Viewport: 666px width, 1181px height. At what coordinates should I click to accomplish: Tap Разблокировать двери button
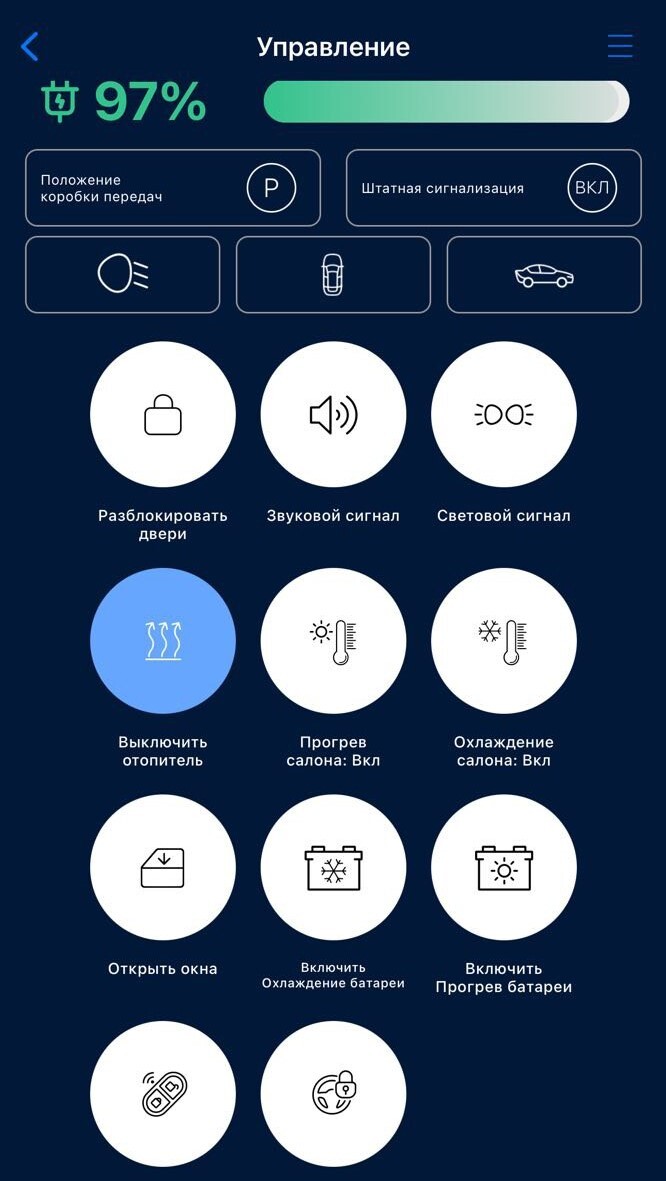163,414
